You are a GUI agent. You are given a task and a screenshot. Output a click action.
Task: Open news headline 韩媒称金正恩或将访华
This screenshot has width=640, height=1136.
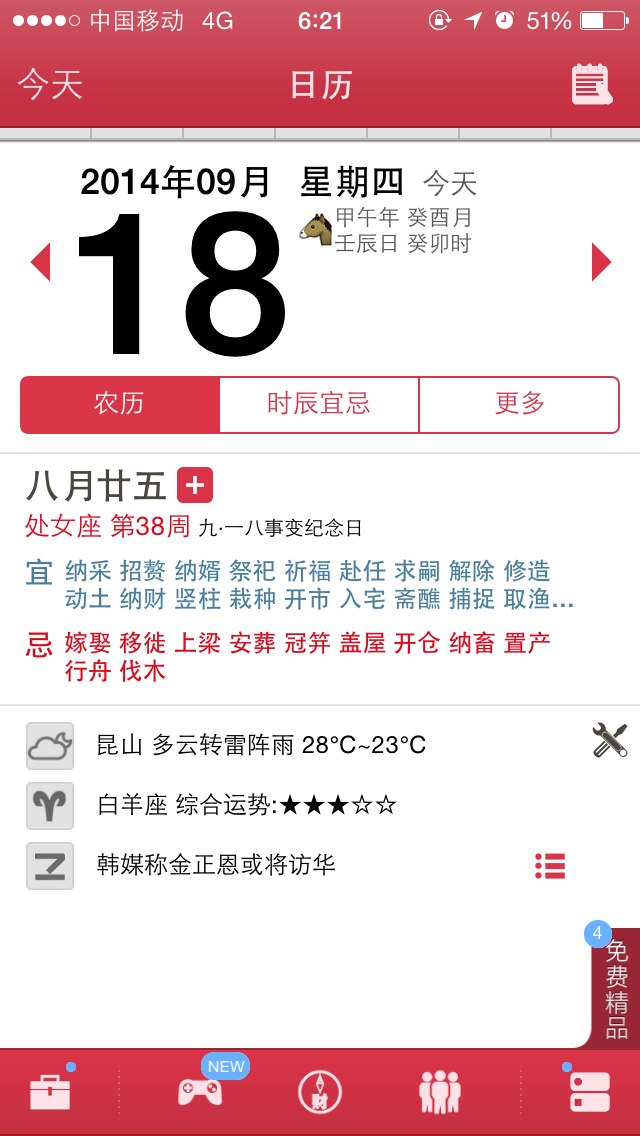(215, 865)
